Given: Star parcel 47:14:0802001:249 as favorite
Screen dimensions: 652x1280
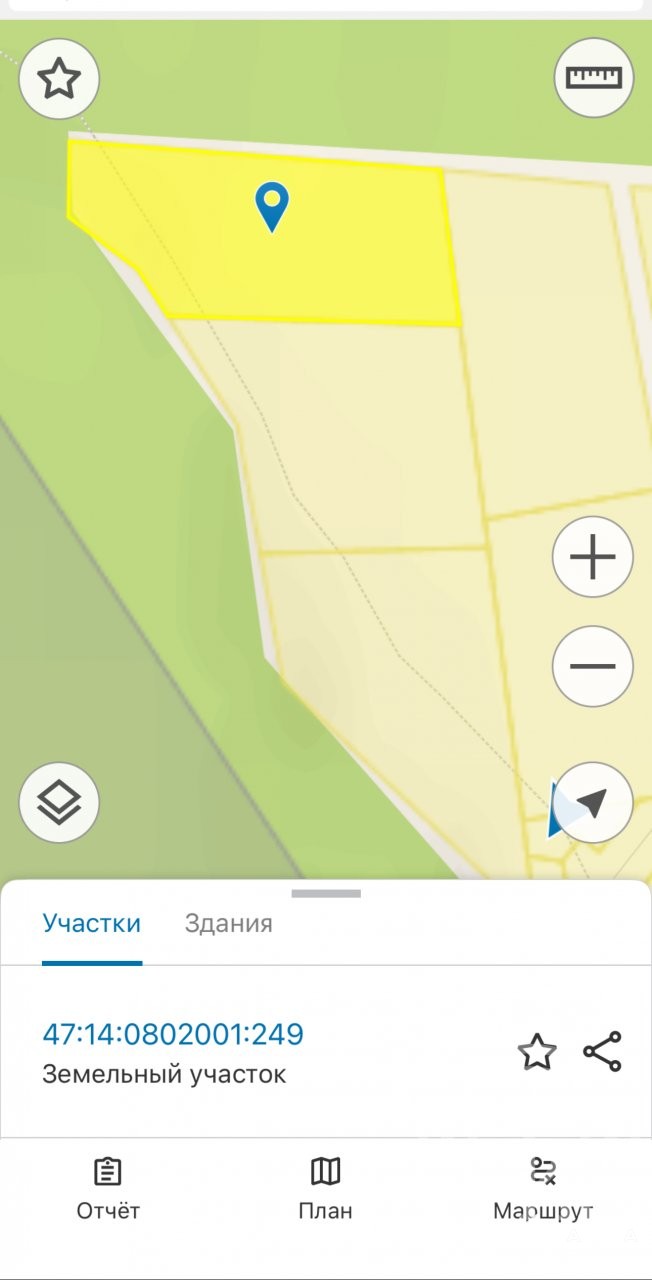Looking at the screenshot, I should pyautogui.click(x=537, y=1052).
